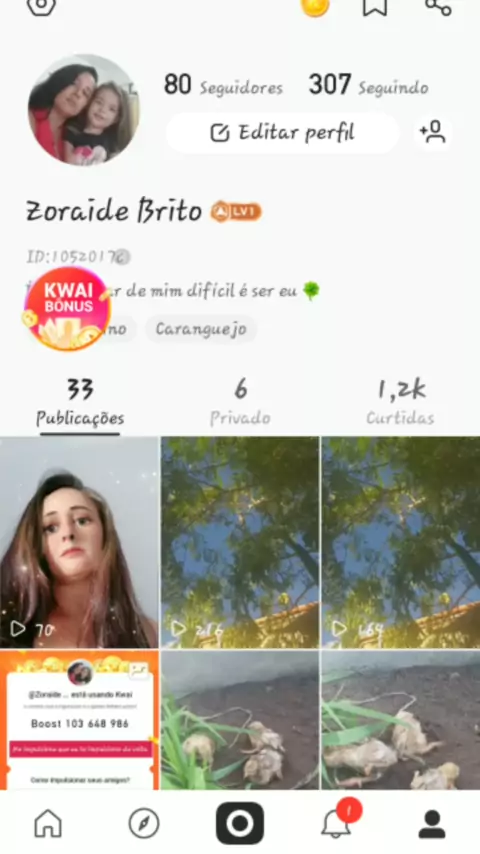Open the gold coin rewards icon

[x=315, y=7]
